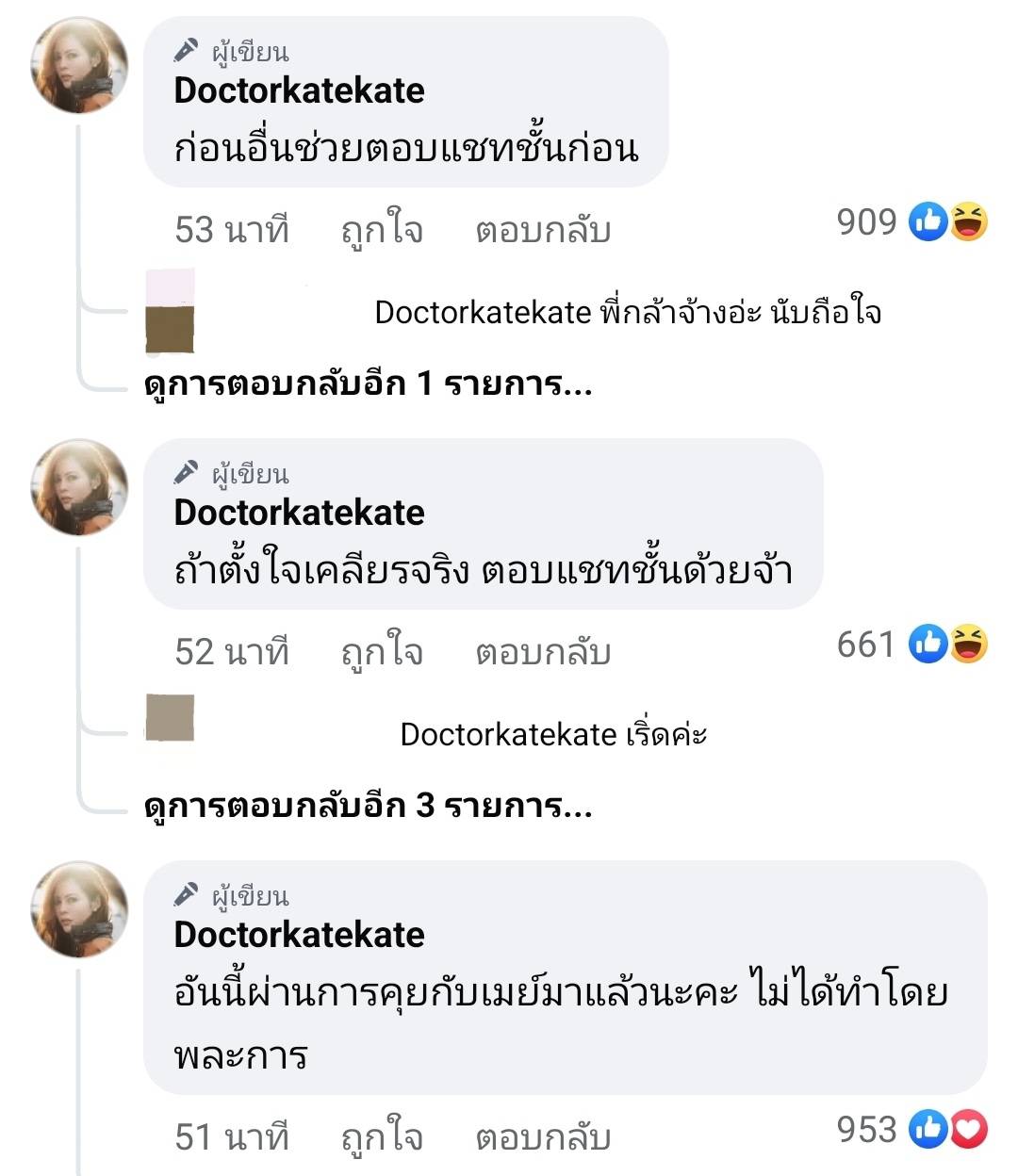The height and width of the screenshot is (1176, 1018).
Task: Like the comment posted 52 นาที ago
Action: (x=382, y=652)
